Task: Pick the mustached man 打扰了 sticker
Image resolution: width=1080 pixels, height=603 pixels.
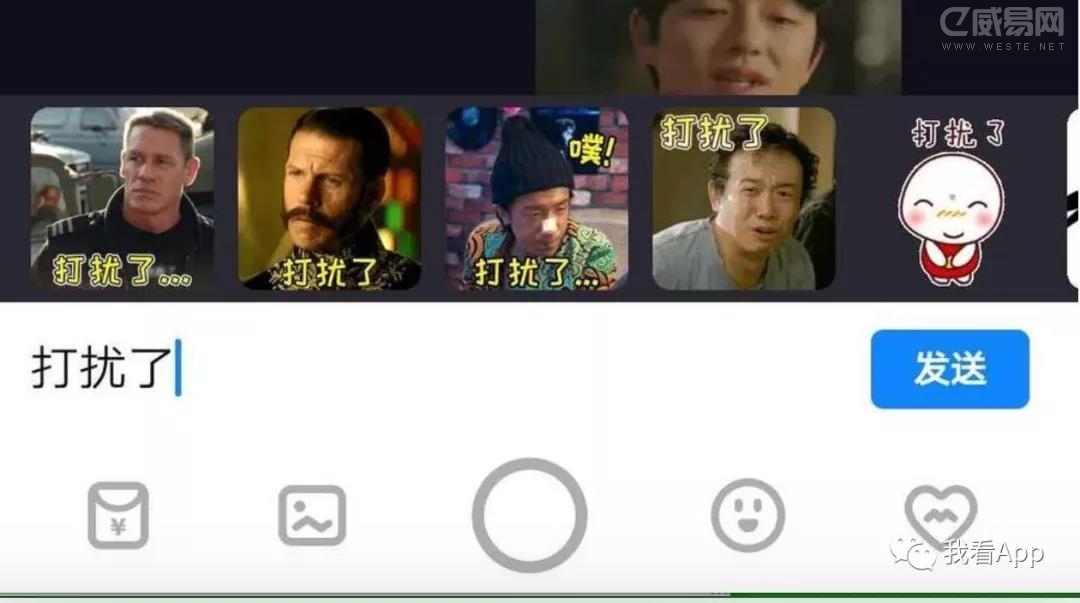Action: (x=329, y=199)
